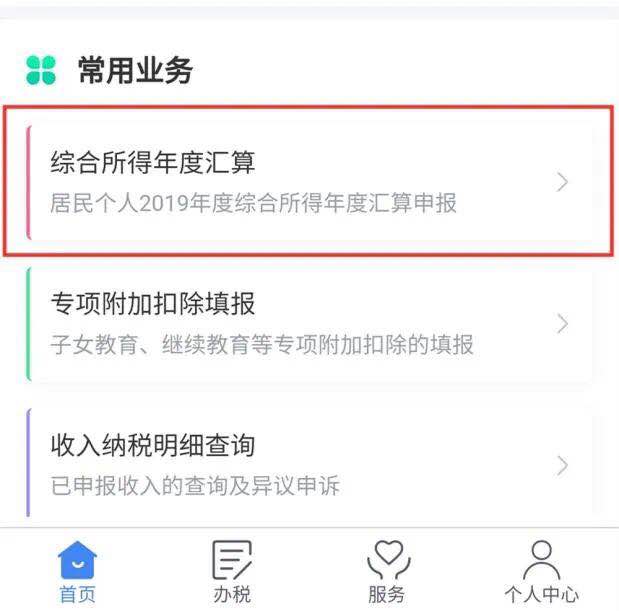The height and width of the screenshot is (611, 619).
Task: Switch to the 服务 tab
Action: (387, 572)
